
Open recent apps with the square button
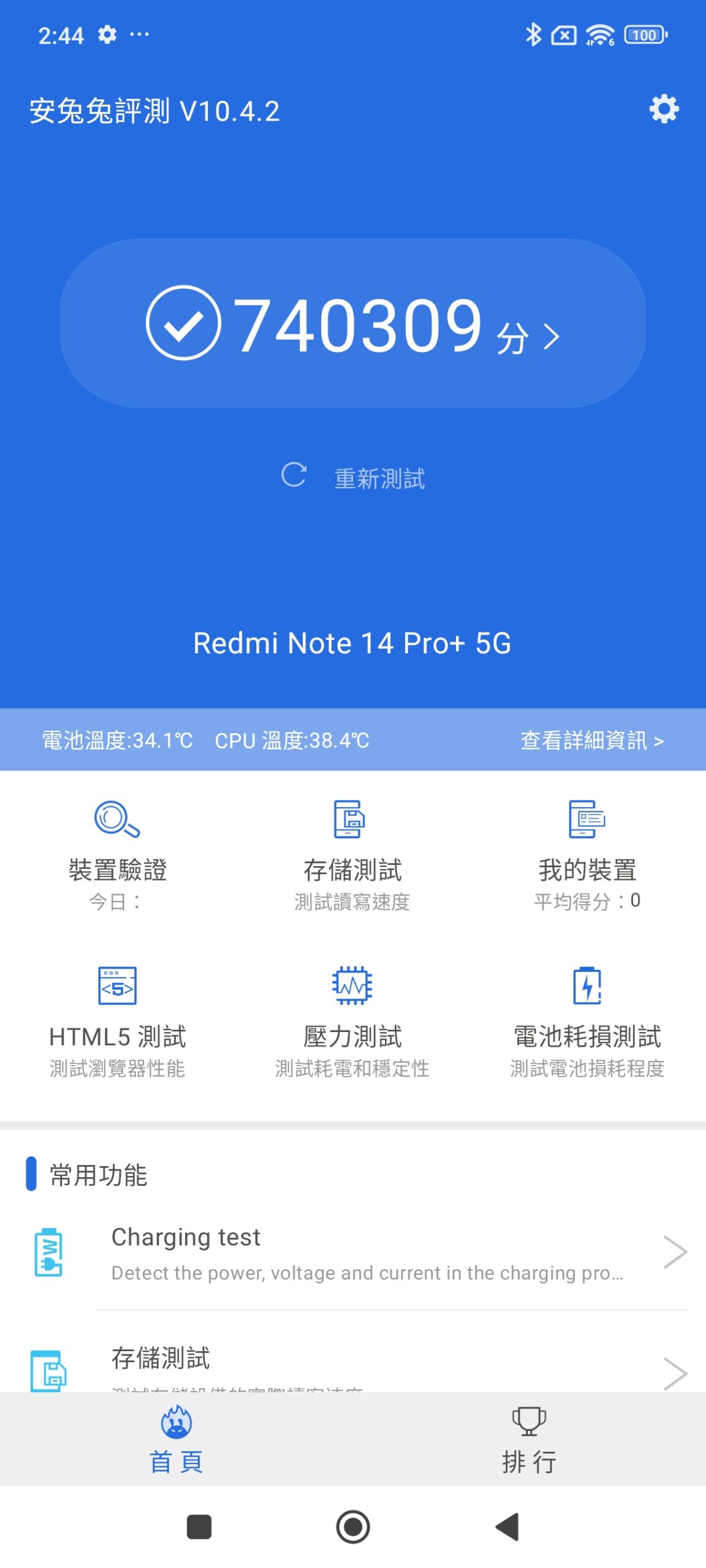(x=199, y=1527)
